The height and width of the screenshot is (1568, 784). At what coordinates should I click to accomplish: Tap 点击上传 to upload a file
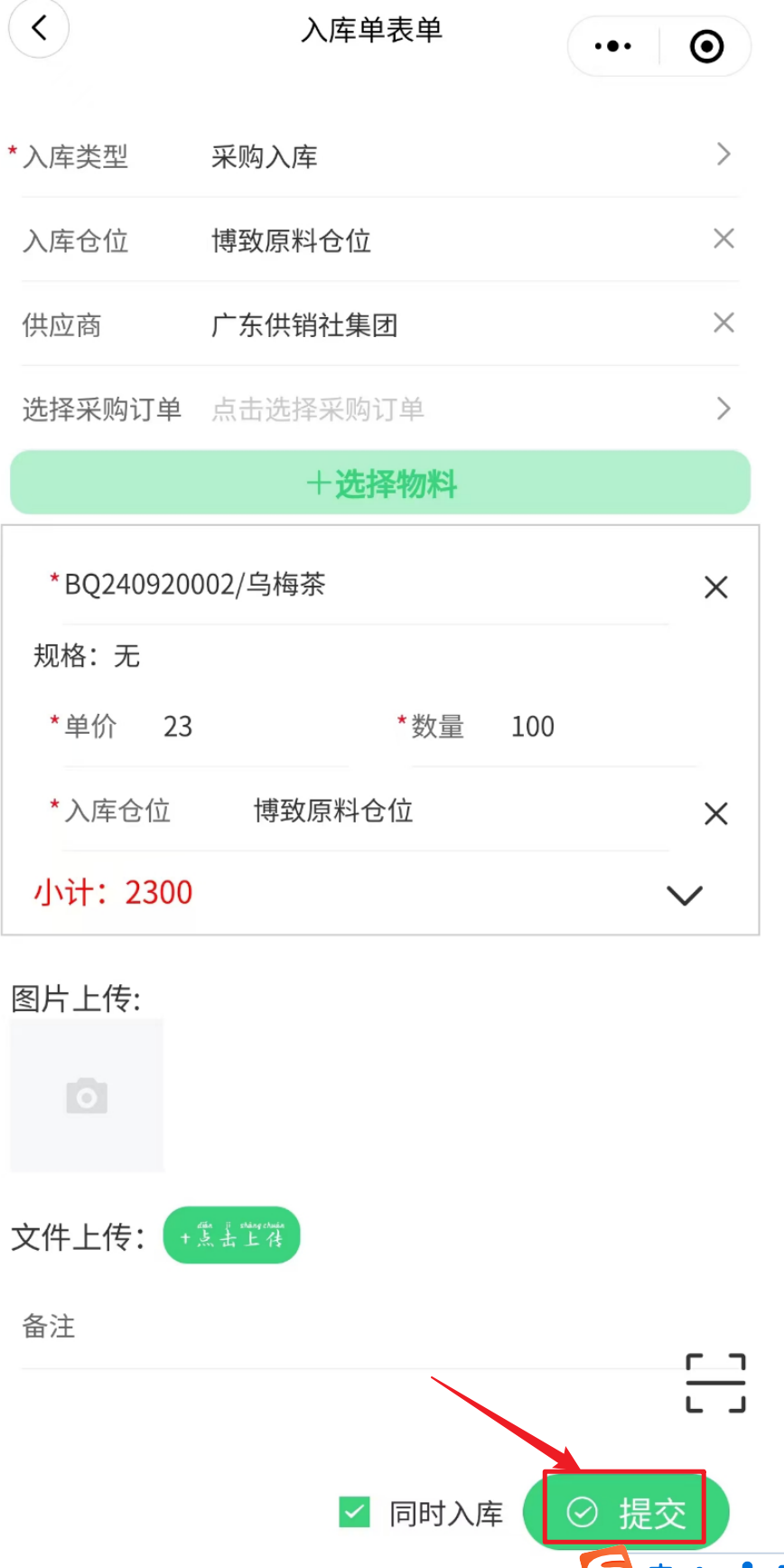[x=231, y=1235]
